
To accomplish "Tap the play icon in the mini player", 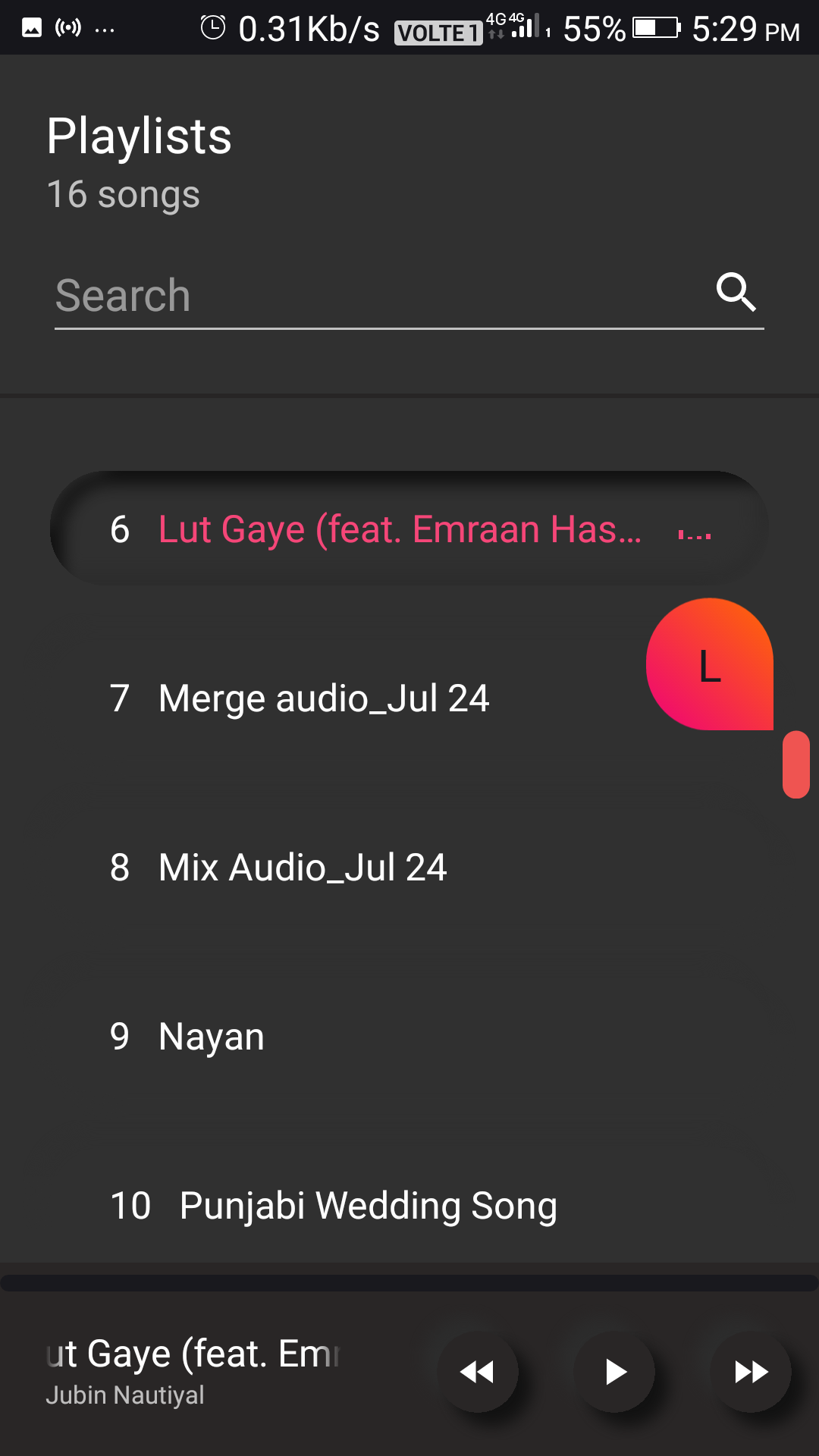I will 616,1371.
